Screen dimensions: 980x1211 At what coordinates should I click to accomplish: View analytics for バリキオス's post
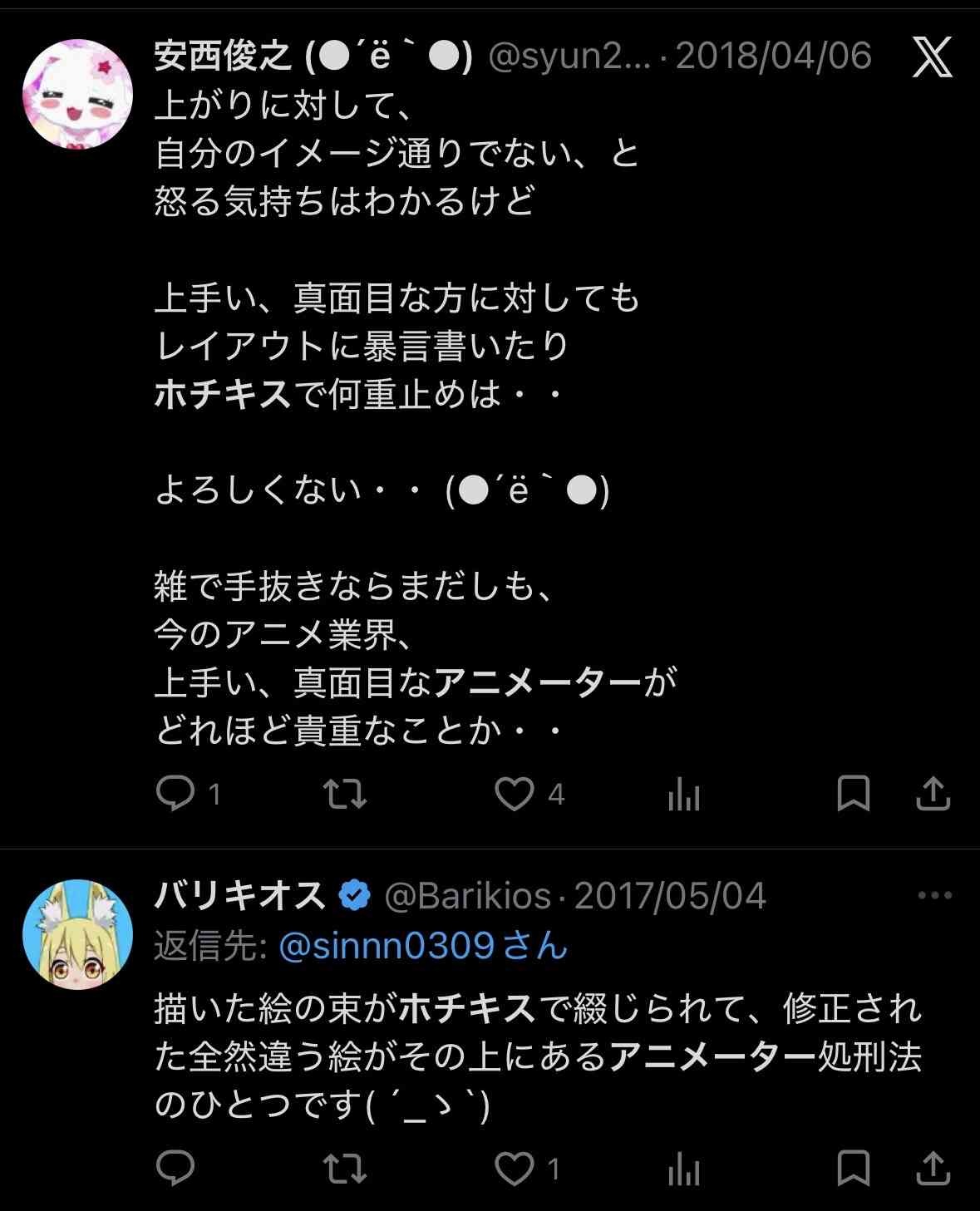click(683, 1170)
